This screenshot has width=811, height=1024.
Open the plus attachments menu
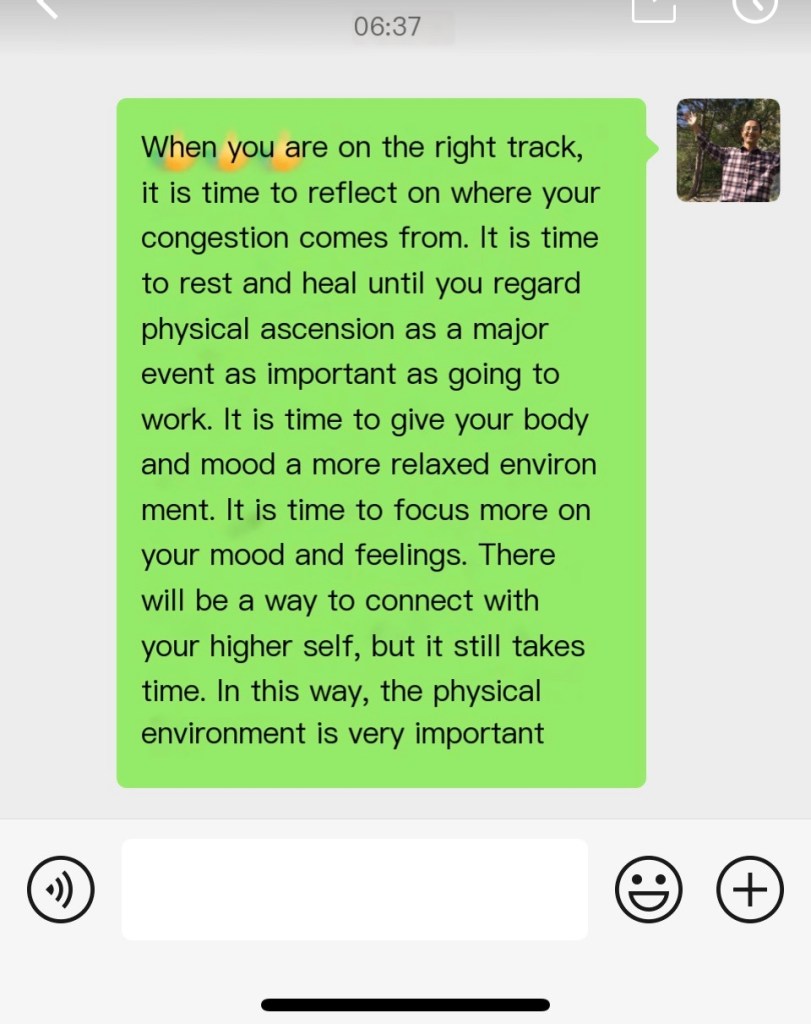[750, 889]
